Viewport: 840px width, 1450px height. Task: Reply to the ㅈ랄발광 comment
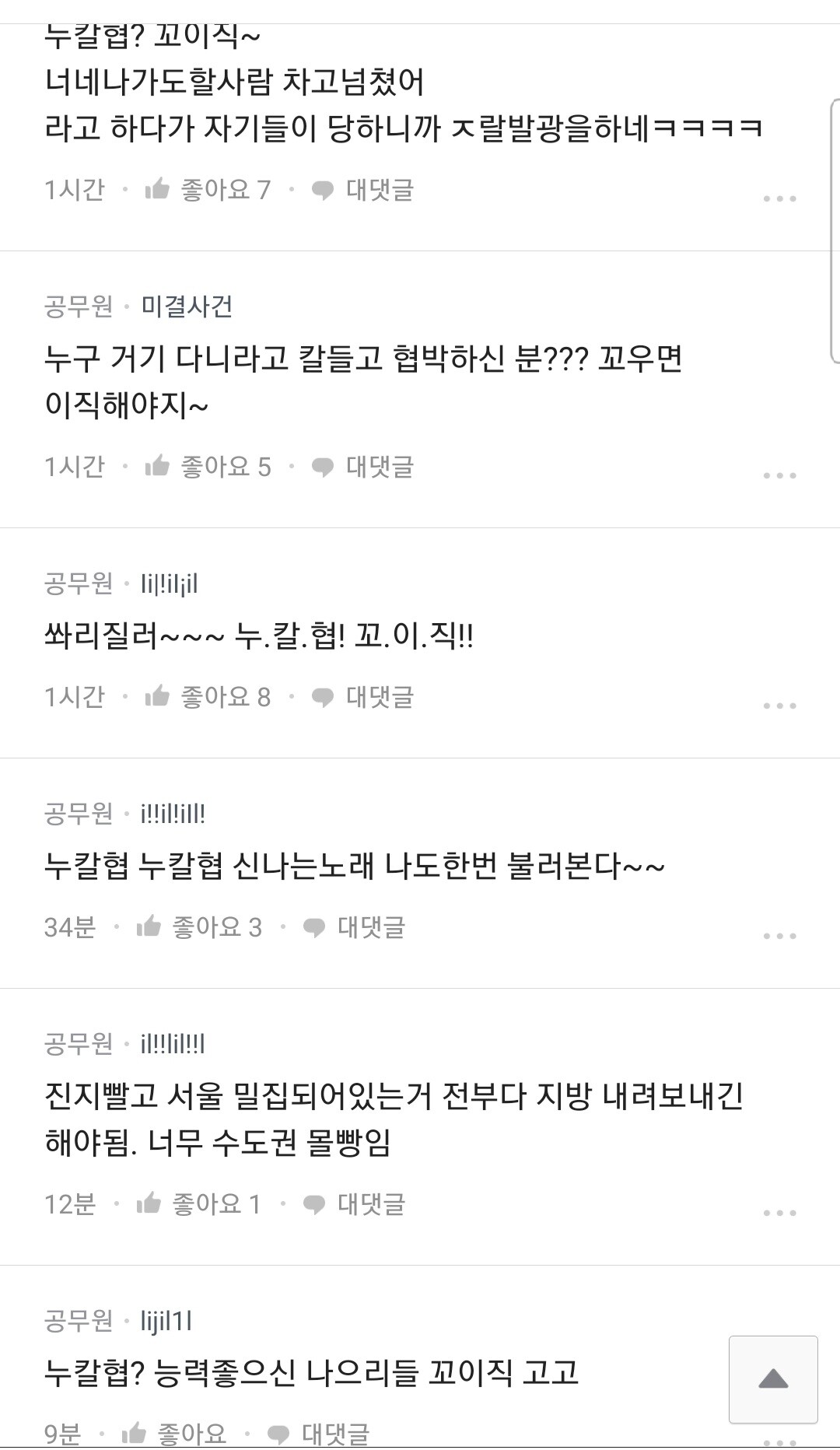362,190
